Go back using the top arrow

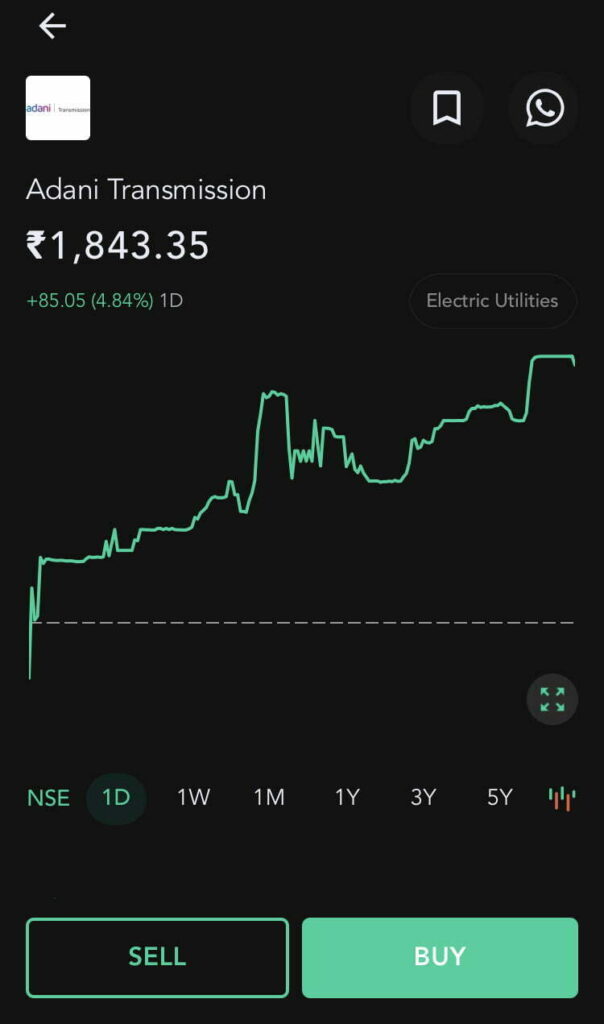click(x=52, y=27)
